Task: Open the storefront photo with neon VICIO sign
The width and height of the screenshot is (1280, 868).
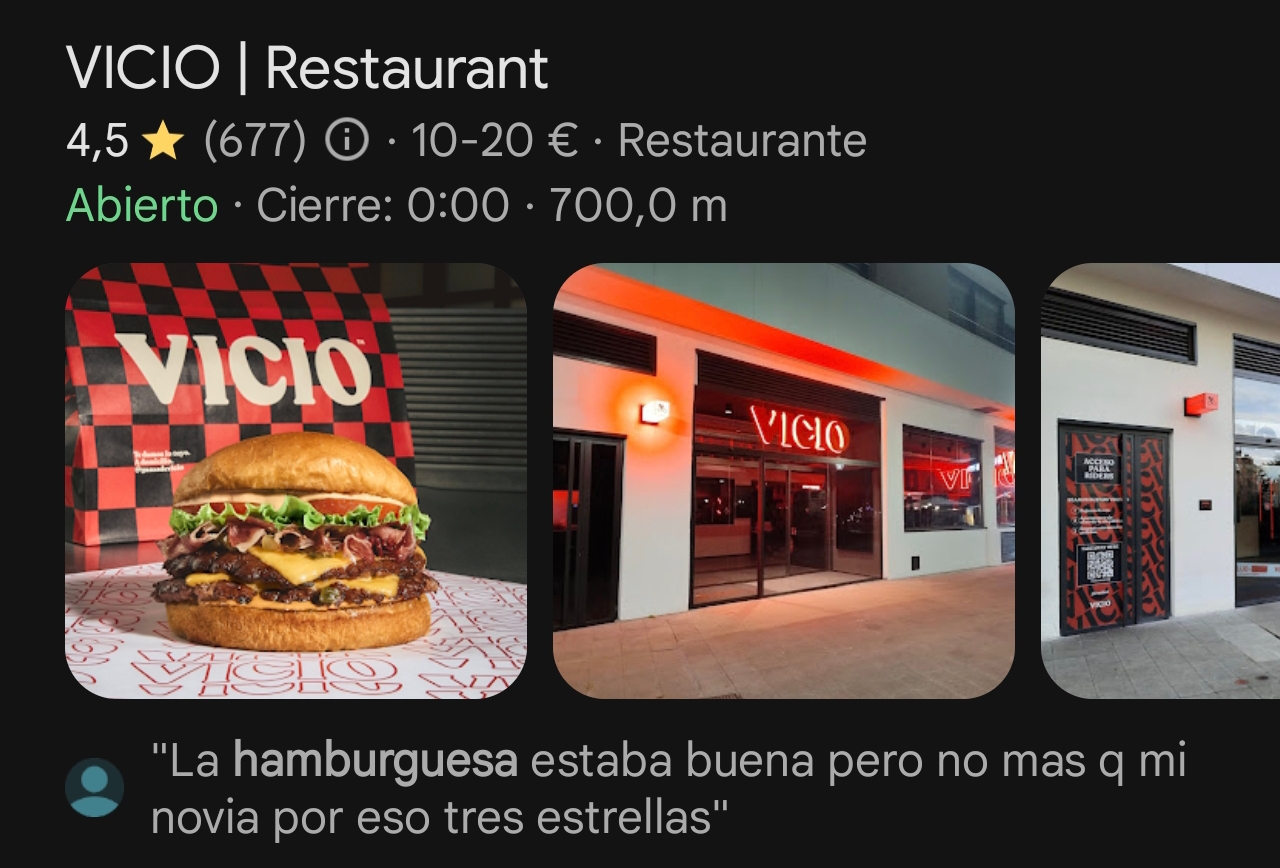Action: click(783, 481)
